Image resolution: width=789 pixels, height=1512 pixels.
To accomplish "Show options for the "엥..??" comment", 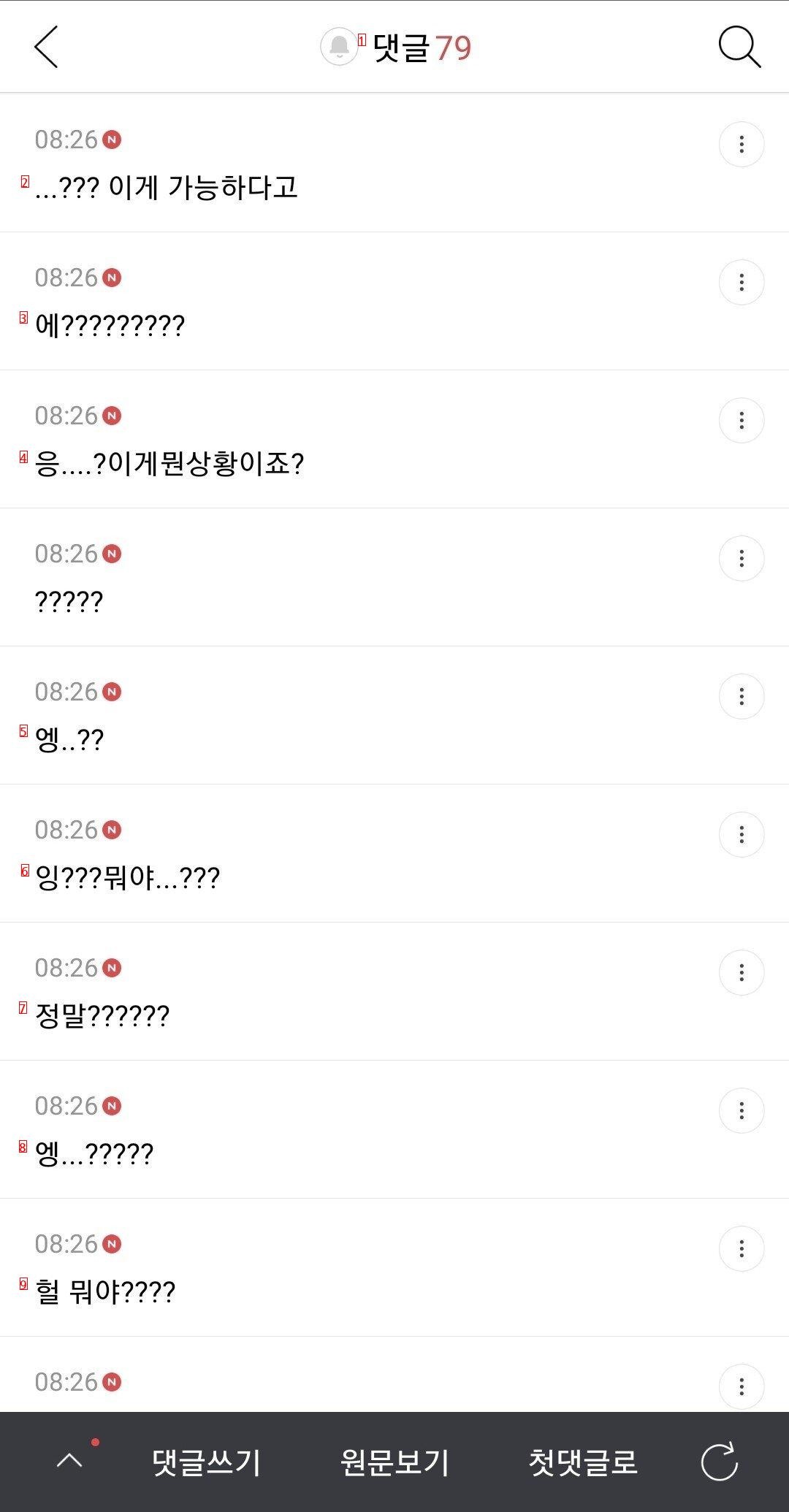I will (742, 696).
